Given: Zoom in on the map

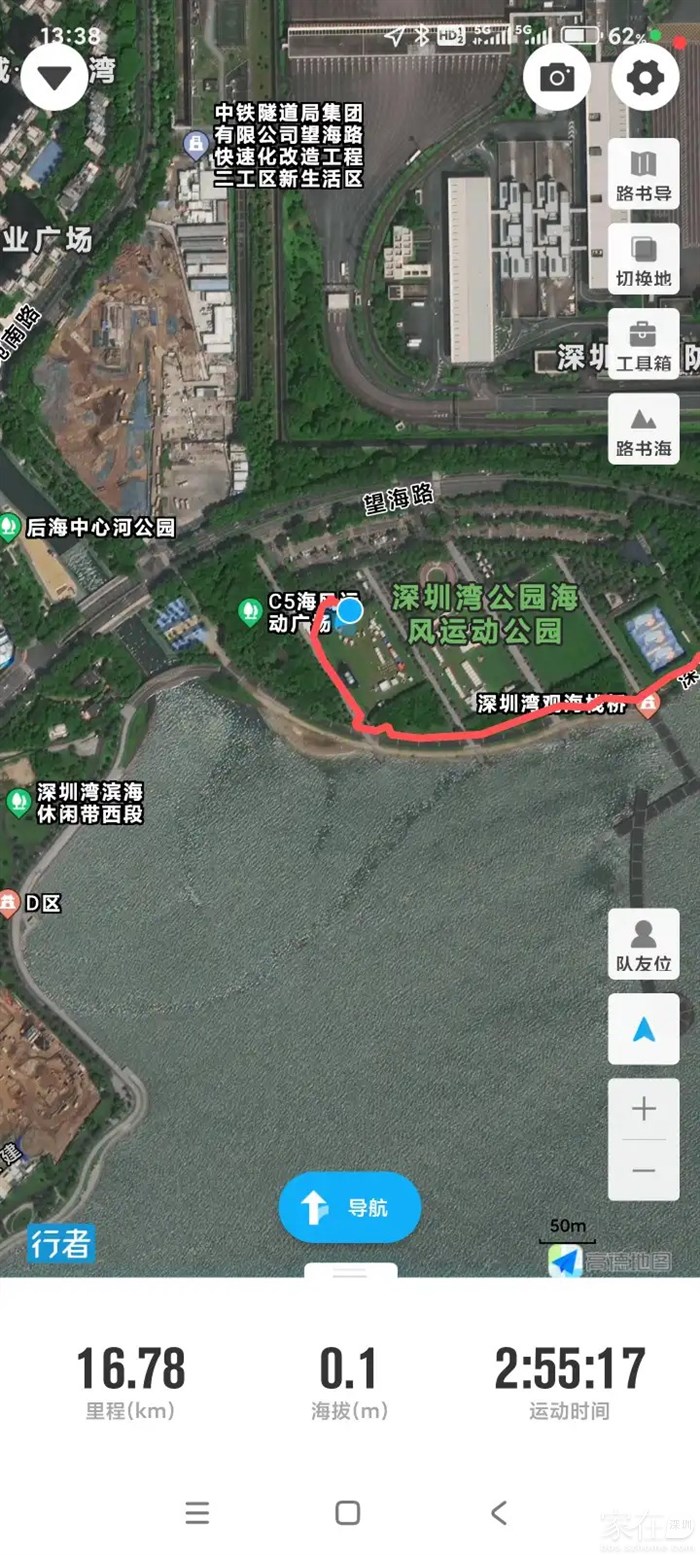Looking at the screenshot, I should [x=643, y=1108].
